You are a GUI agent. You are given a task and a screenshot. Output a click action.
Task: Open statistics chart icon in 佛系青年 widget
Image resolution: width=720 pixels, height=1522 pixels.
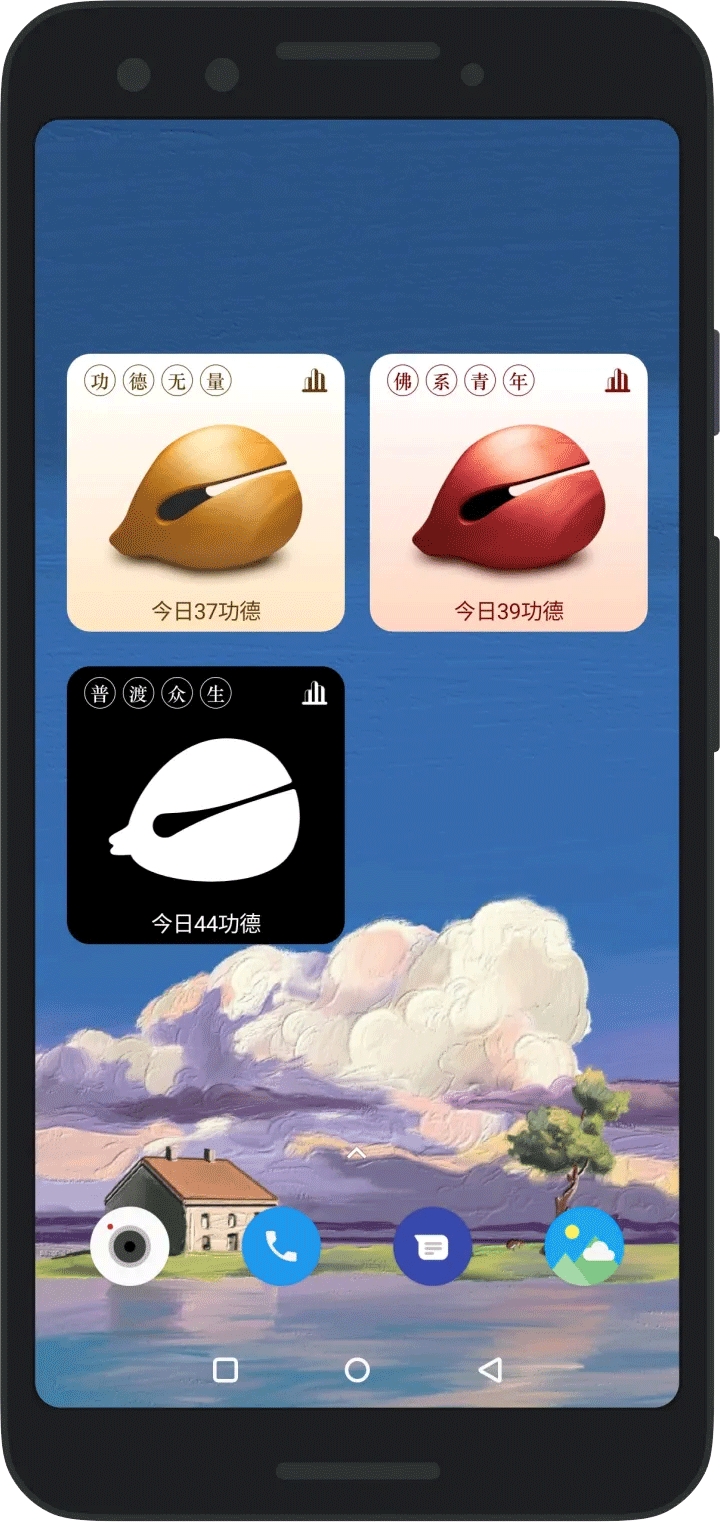[618, 381]
